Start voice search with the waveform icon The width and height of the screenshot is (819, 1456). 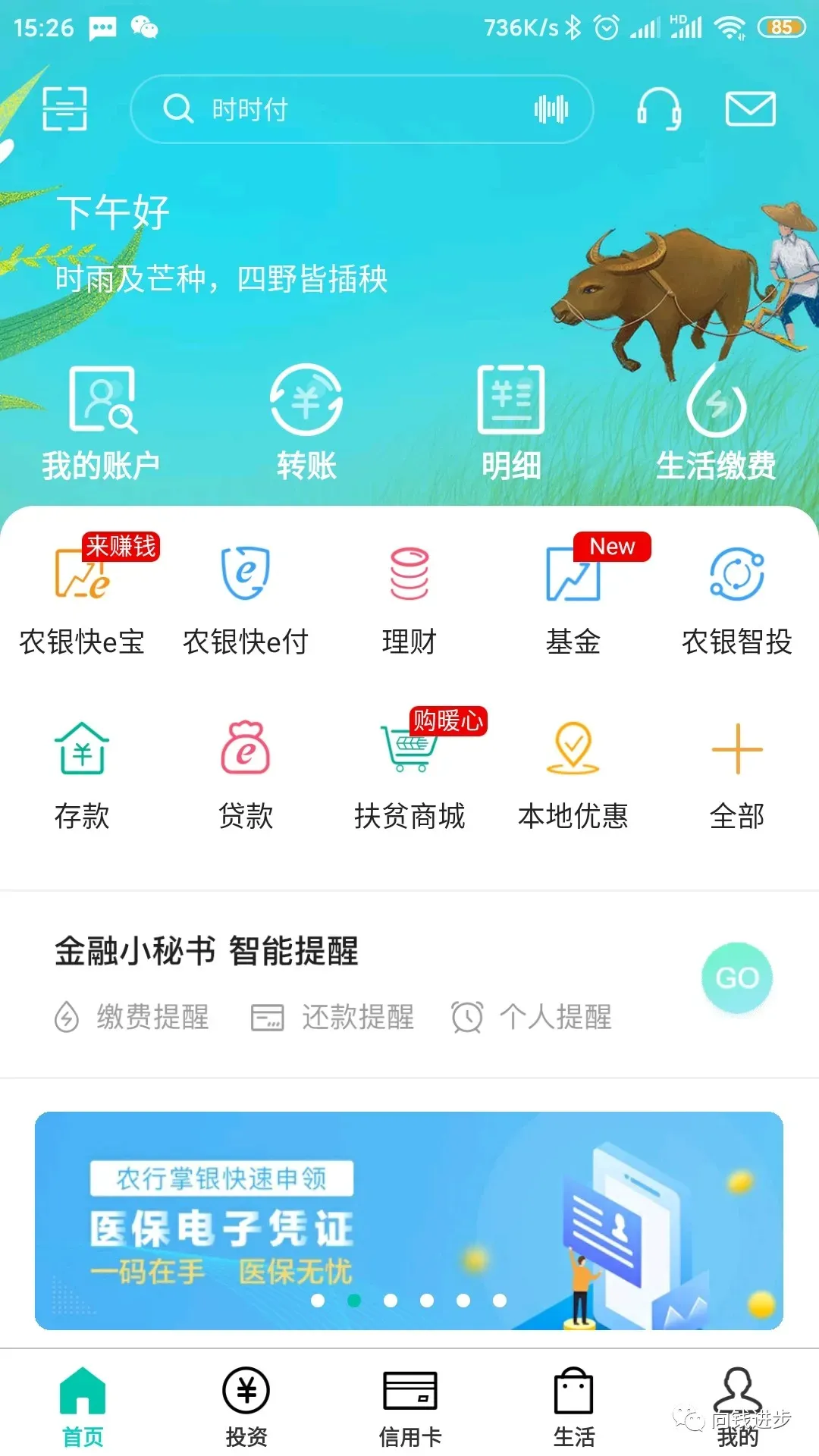pyautogui.click(x=551, y=110)
